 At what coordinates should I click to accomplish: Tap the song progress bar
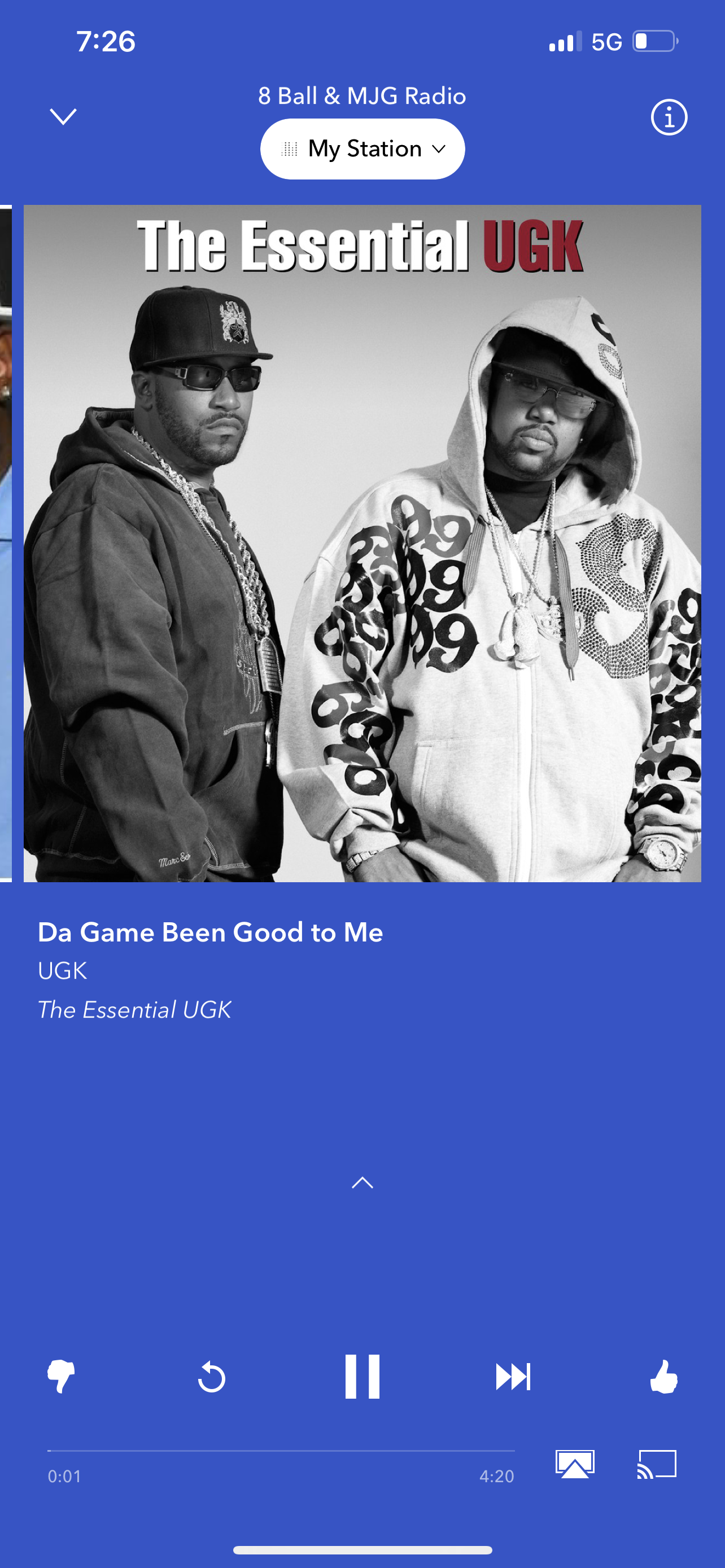(x=281, y=1451)
